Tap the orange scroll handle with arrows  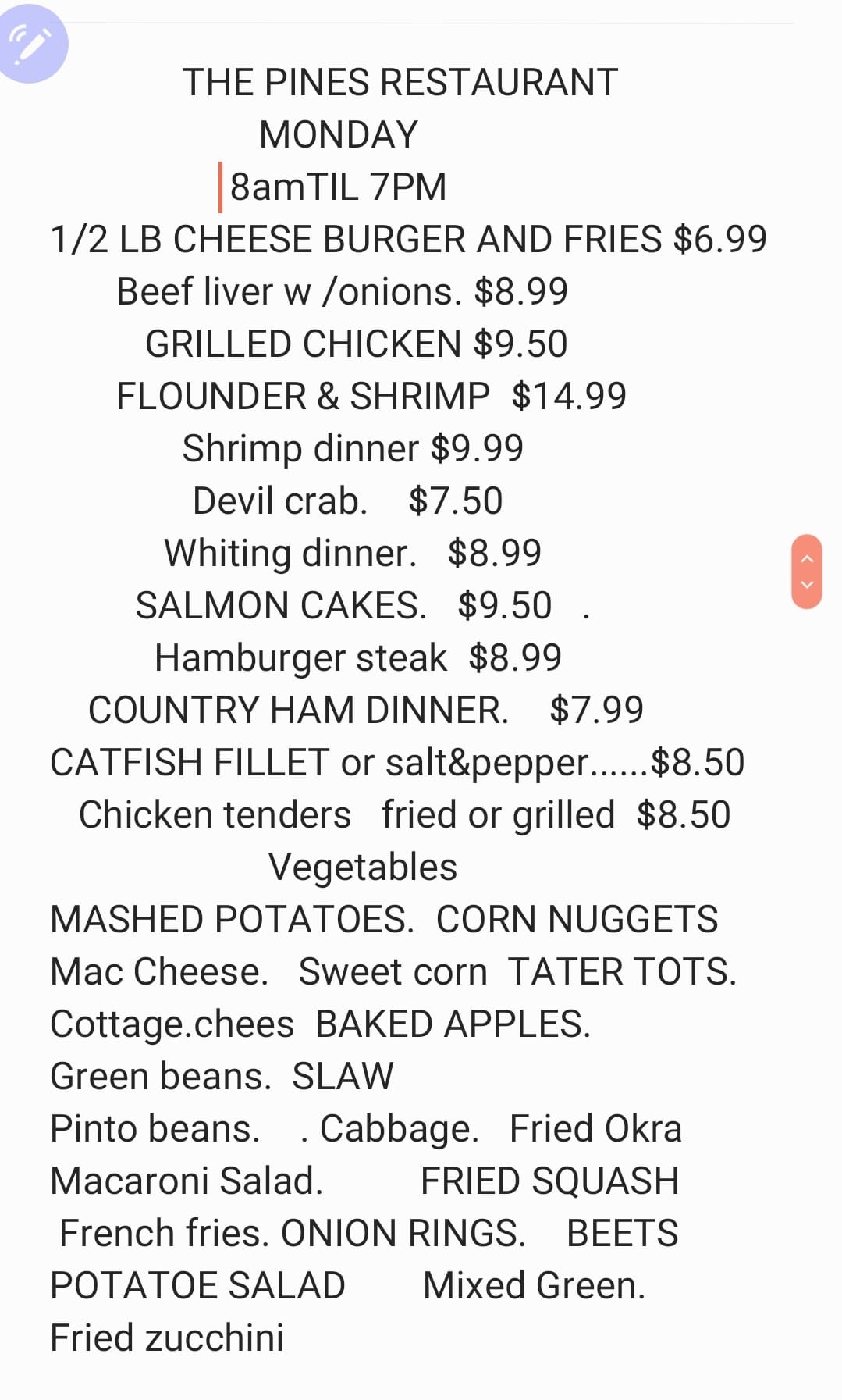pos(807,572)
